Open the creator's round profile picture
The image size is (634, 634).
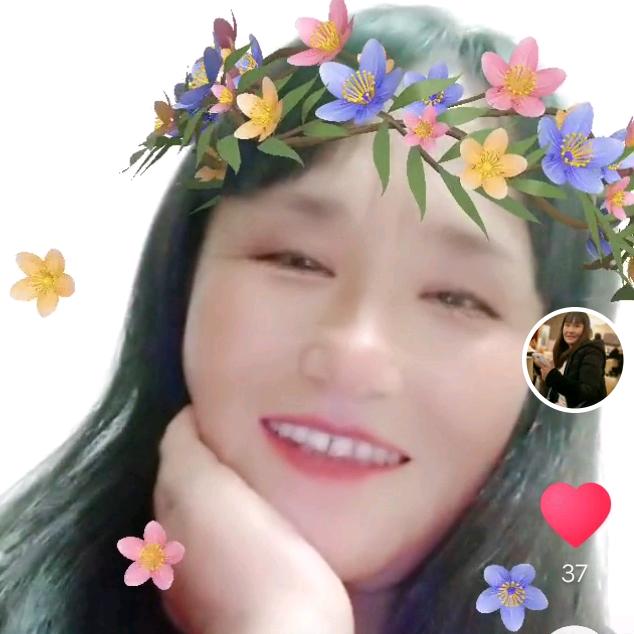[x=573, y=359]
